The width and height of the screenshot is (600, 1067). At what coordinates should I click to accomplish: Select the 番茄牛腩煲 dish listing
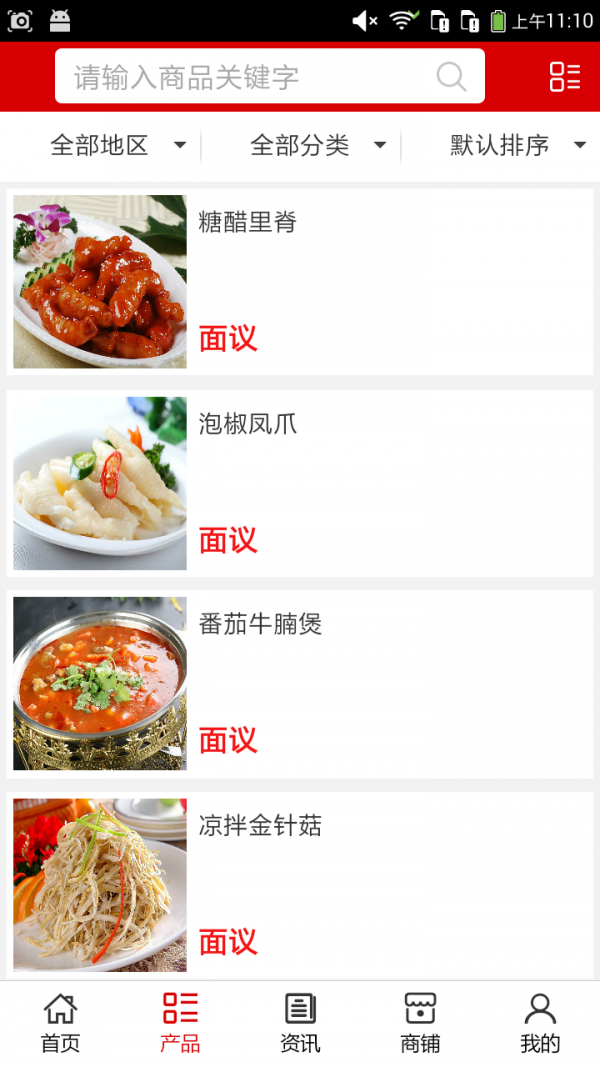pyautogui.click(x=300, y=683)
